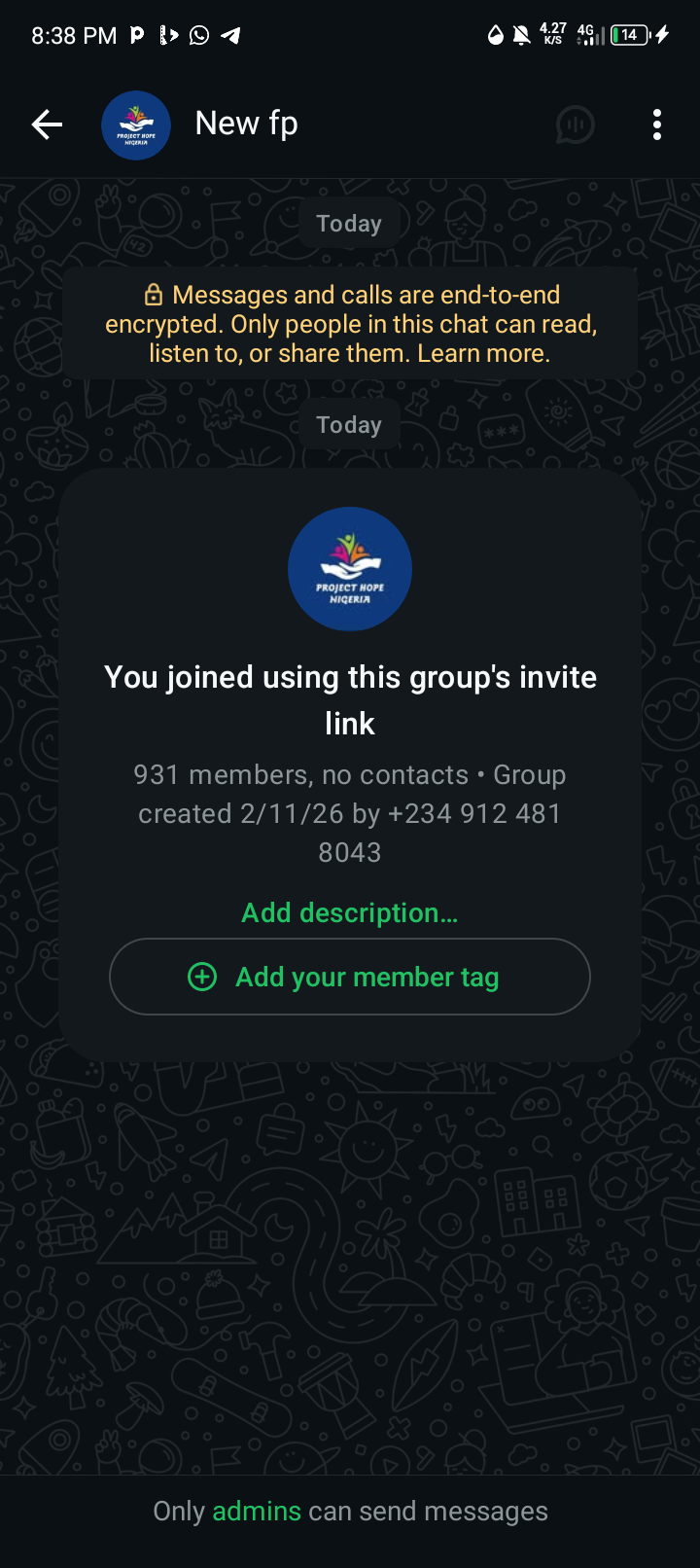Add your member tag

click(349, 977)
